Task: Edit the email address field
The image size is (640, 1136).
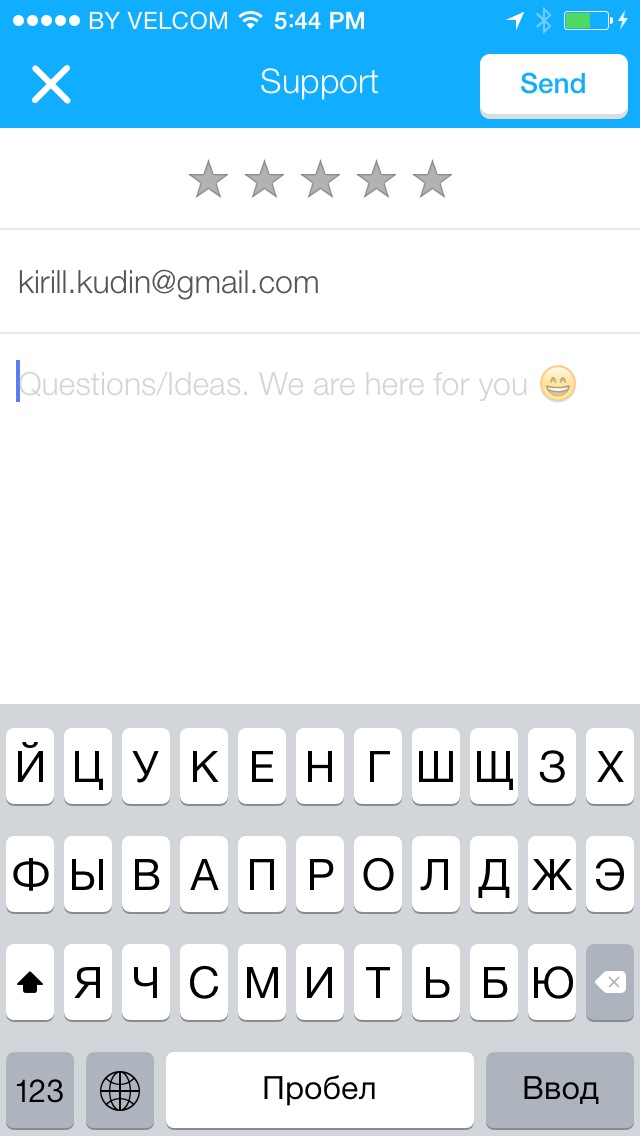Action: (320, 283)
